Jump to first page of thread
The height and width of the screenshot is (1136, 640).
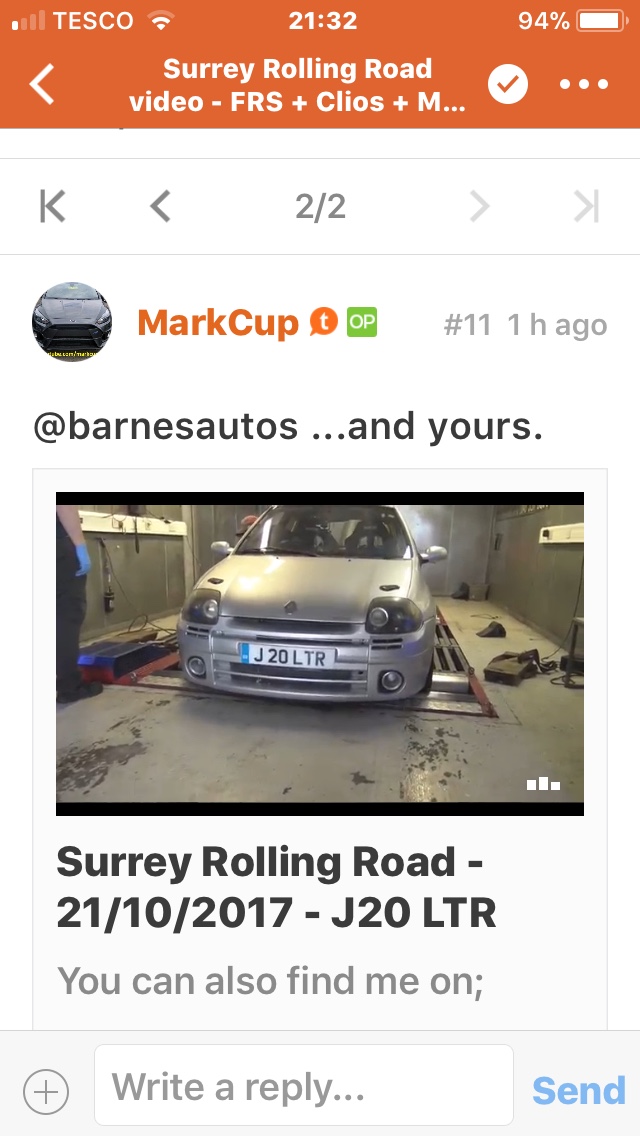pos(52,207)
